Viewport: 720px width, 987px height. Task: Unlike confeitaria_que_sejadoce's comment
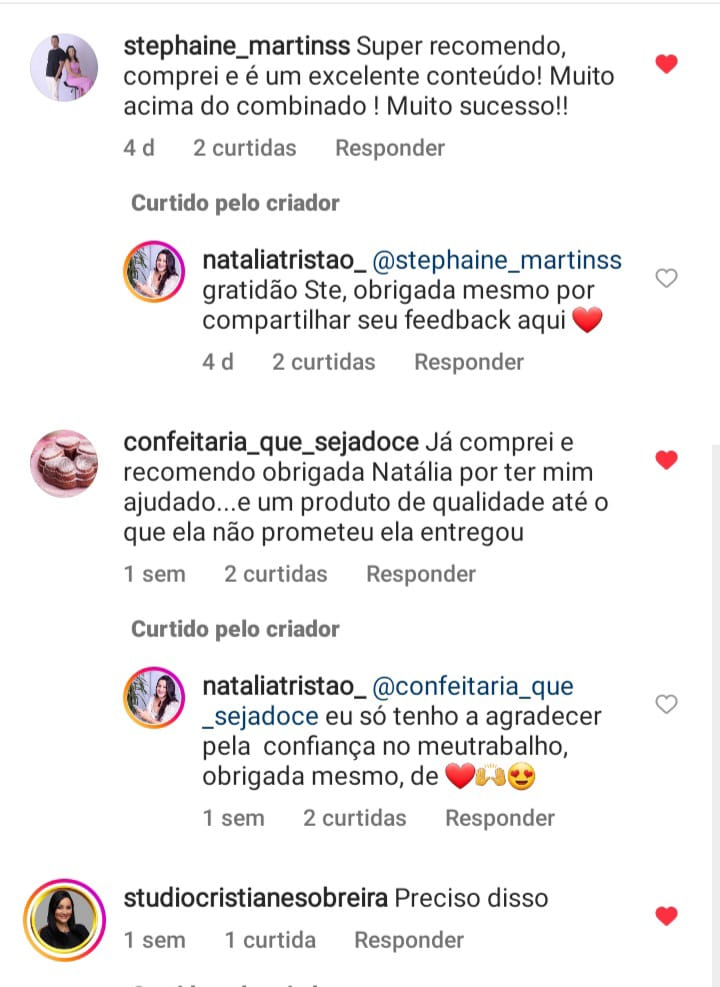coord(666,460)
